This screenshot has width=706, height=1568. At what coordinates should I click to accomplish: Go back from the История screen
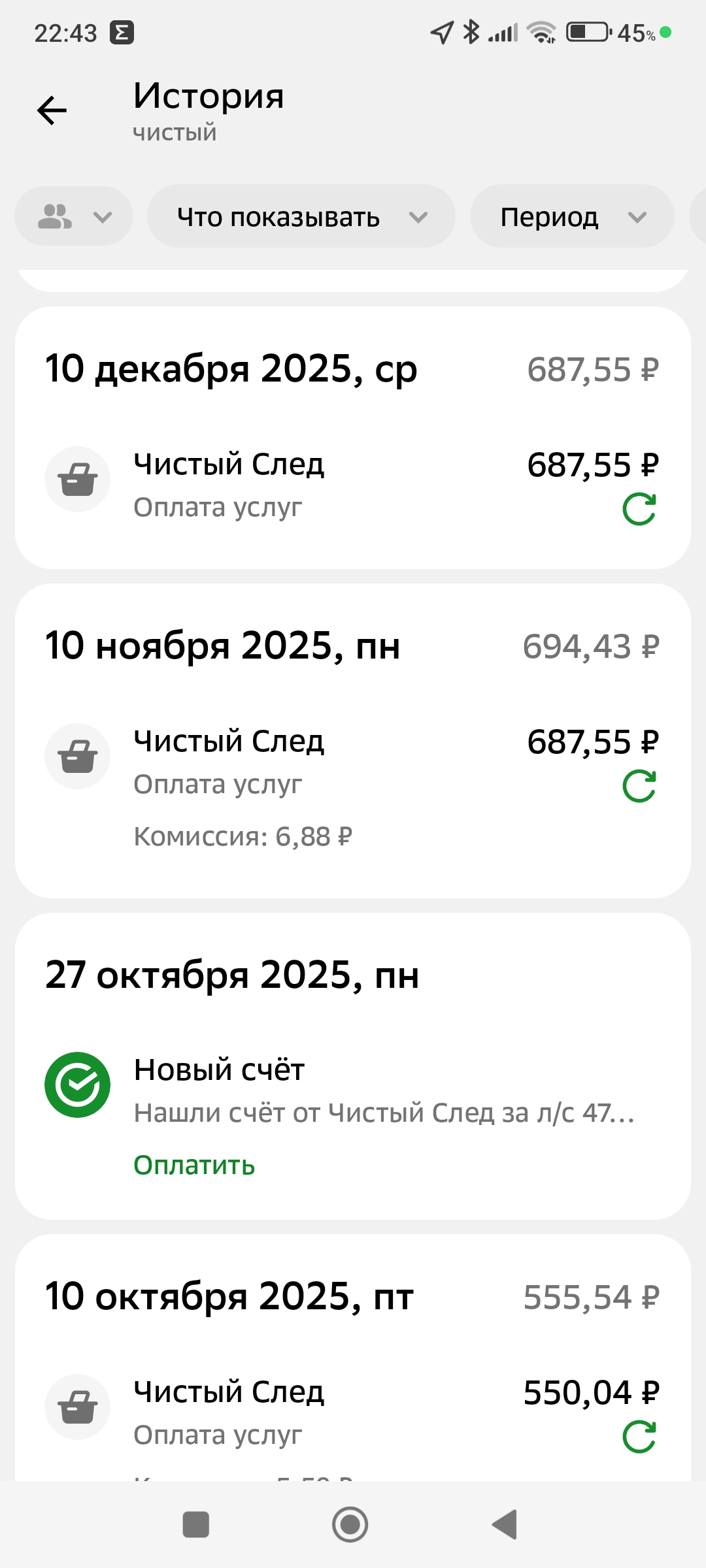click(x=52, y=110)
